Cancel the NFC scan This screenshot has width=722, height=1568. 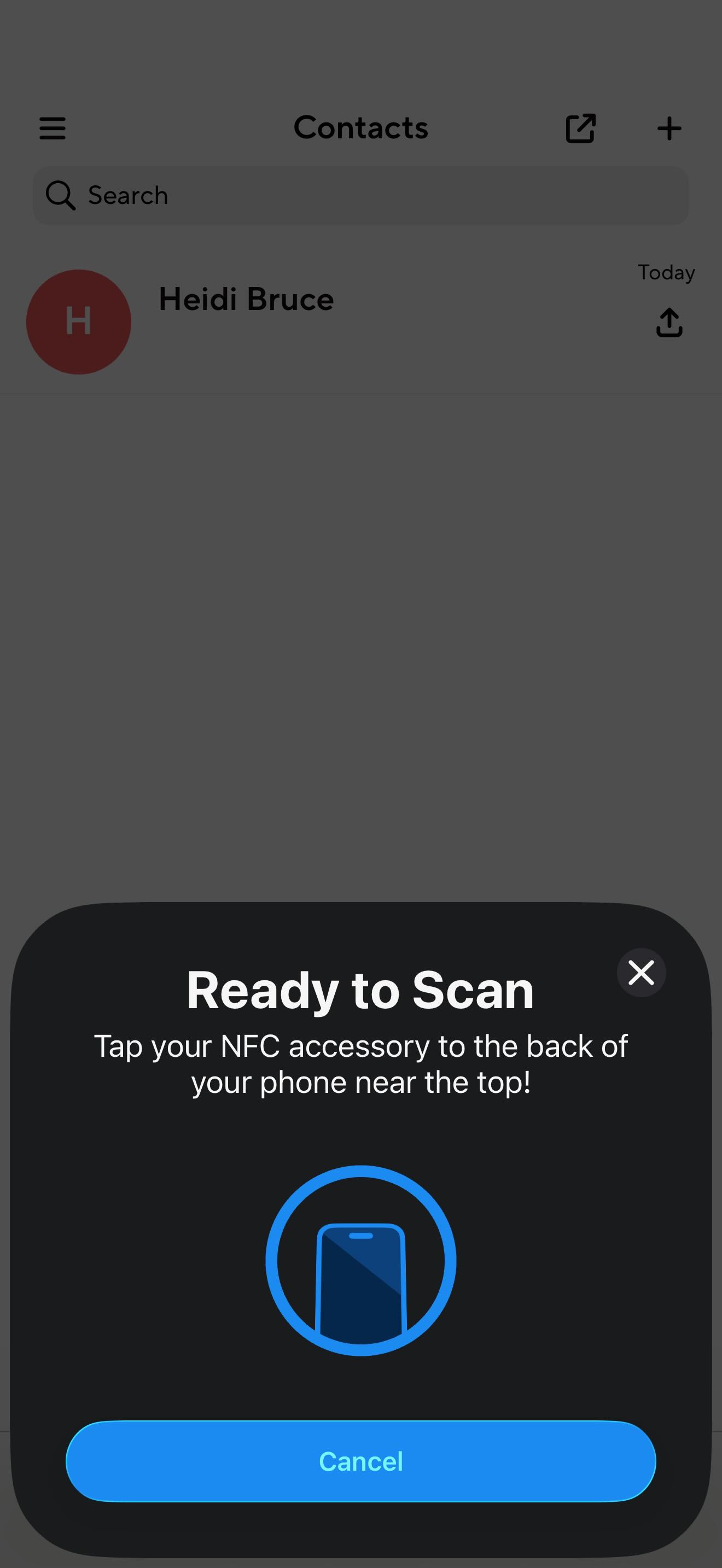tap(360, 1461)
